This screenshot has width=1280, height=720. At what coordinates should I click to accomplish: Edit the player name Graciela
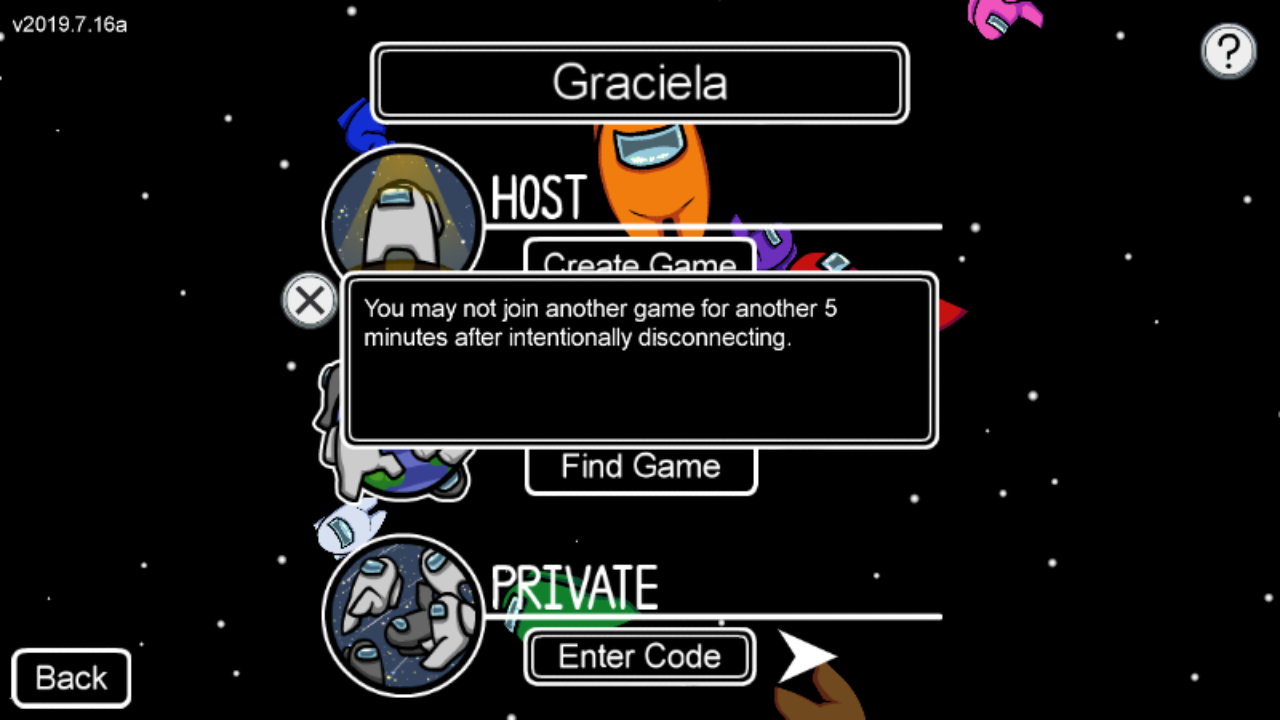tap(640, 83)
